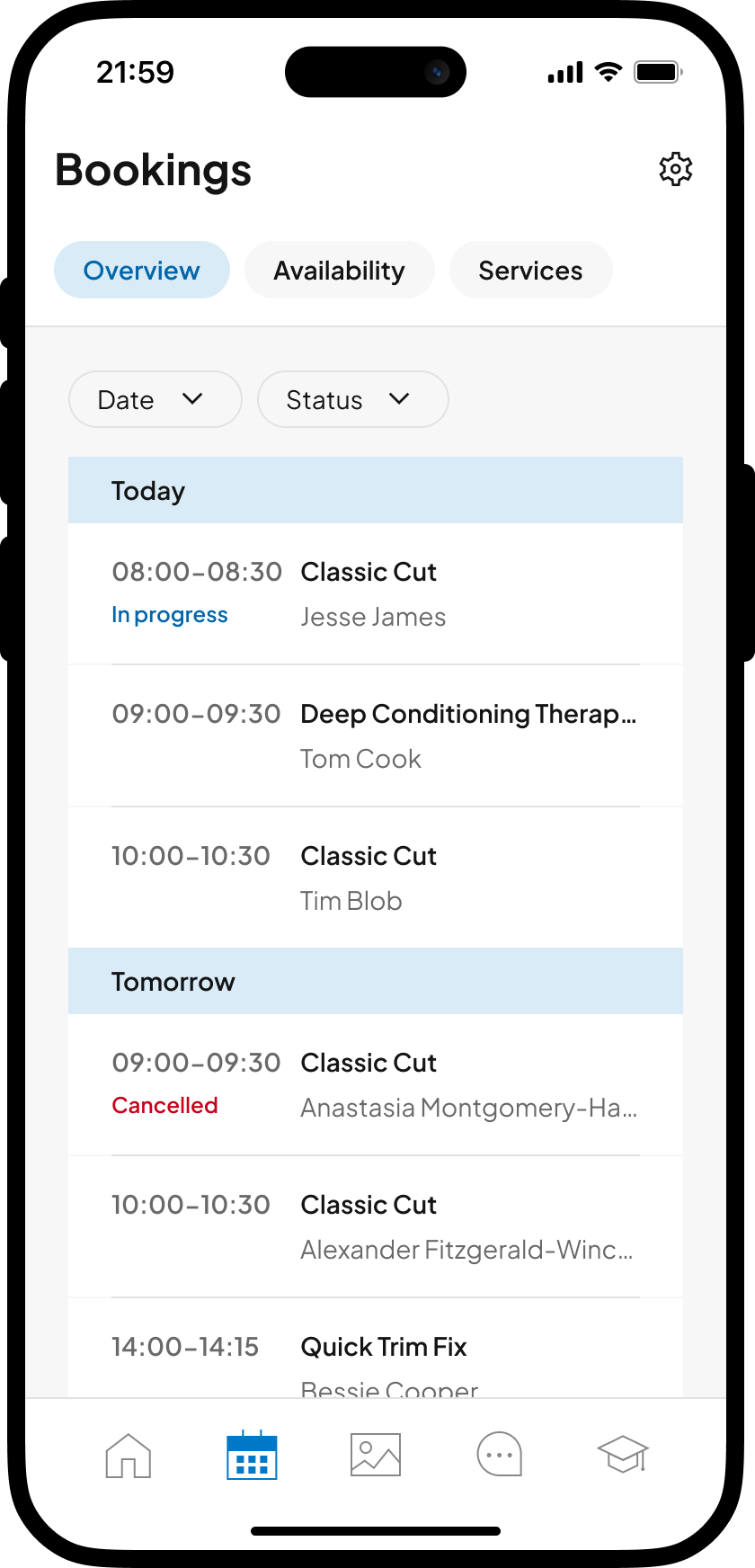Open the Services tab
This screenshot has height=1568, width=755.
point(530,270)
